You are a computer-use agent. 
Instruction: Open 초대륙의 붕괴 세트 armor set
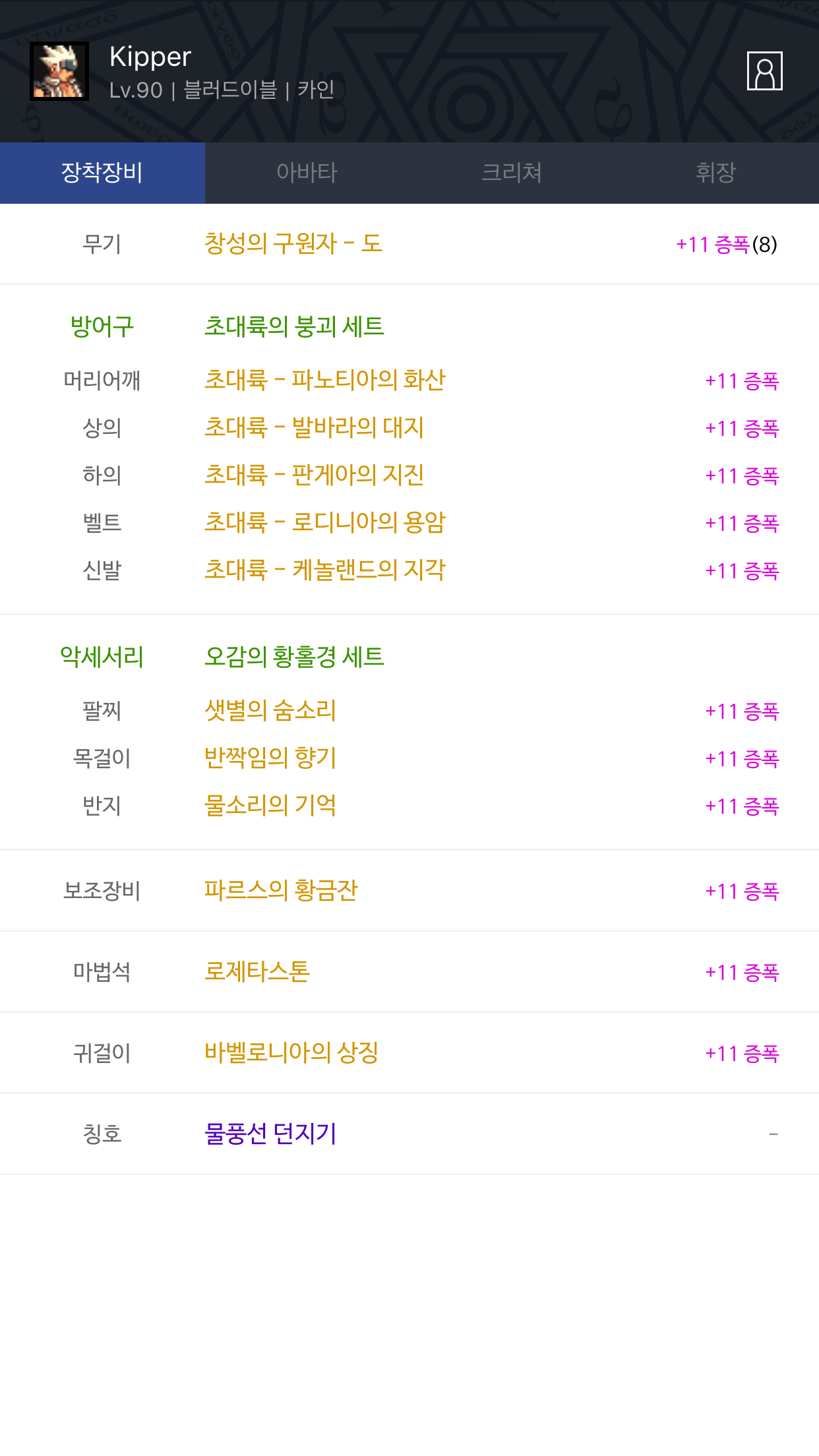[294, 326]
